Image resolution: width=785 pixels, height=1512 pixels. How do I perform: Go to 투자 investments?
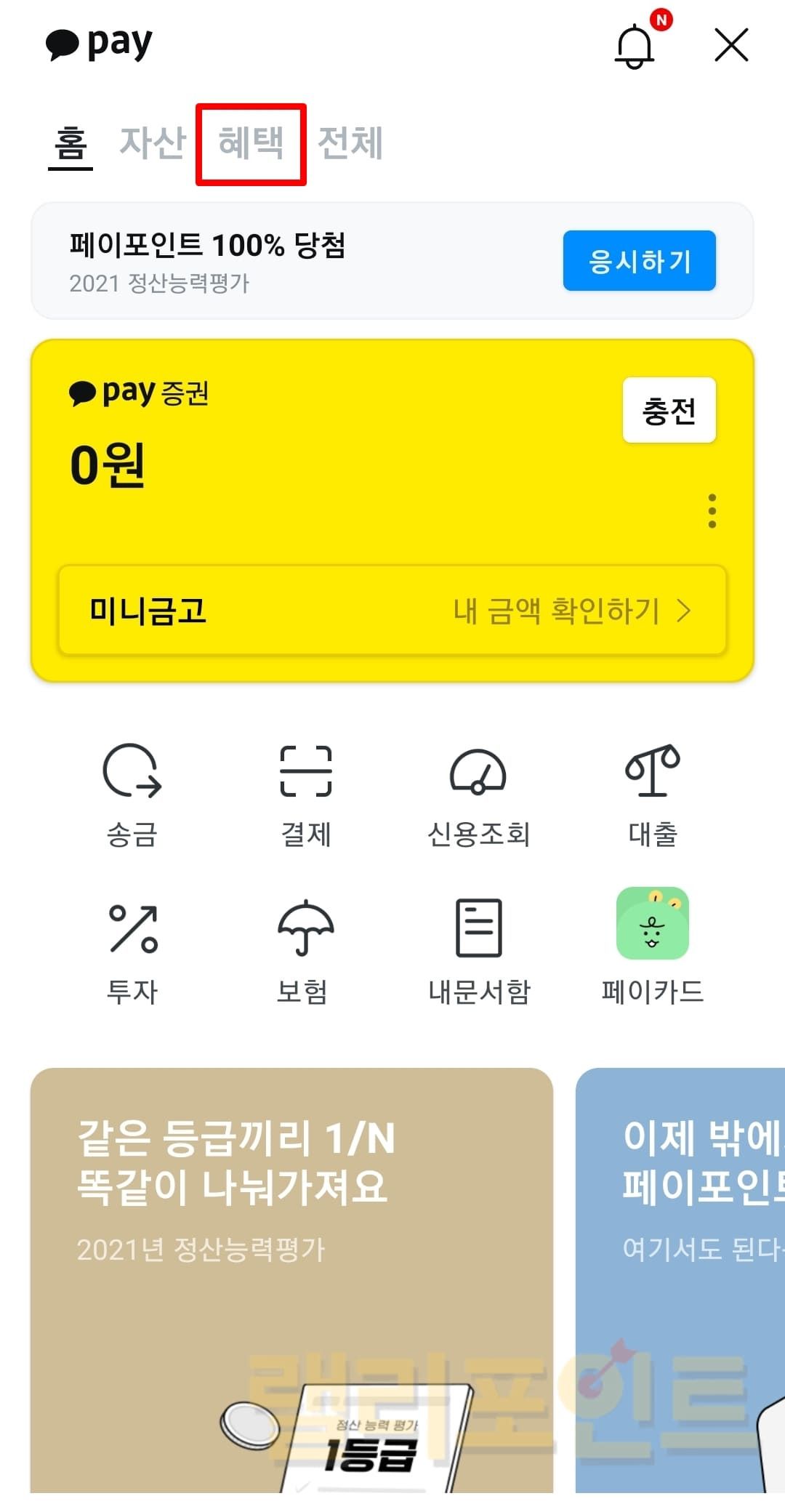pos(132,952)
